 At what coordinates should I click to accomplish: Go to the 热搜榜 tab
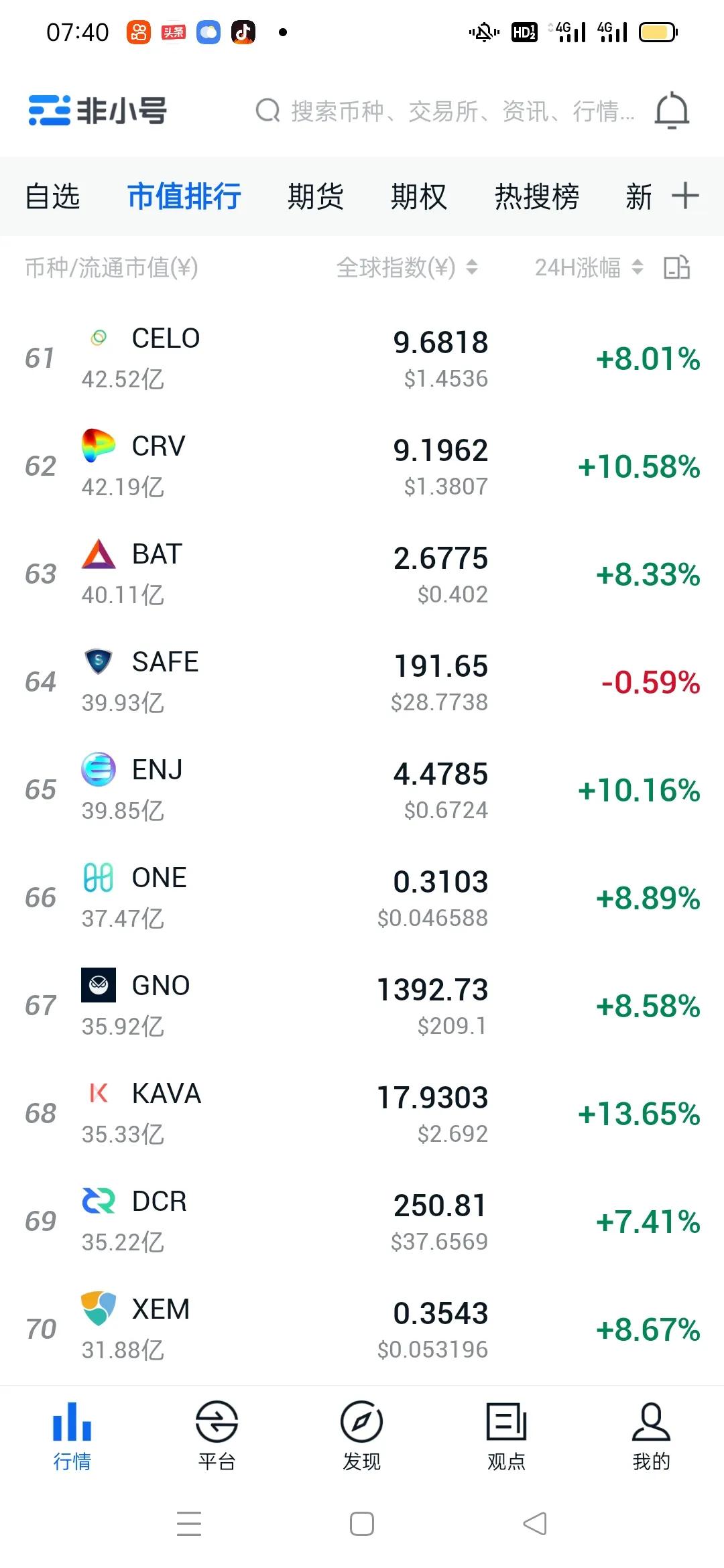point(536,197)
